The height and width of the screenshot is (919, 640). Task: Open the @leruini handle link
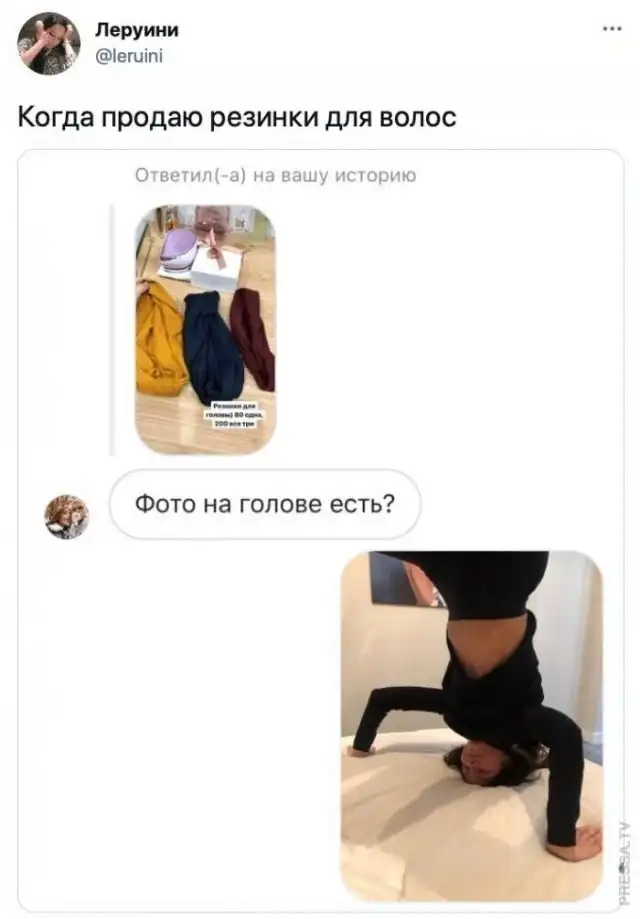(x=128, y=57)
